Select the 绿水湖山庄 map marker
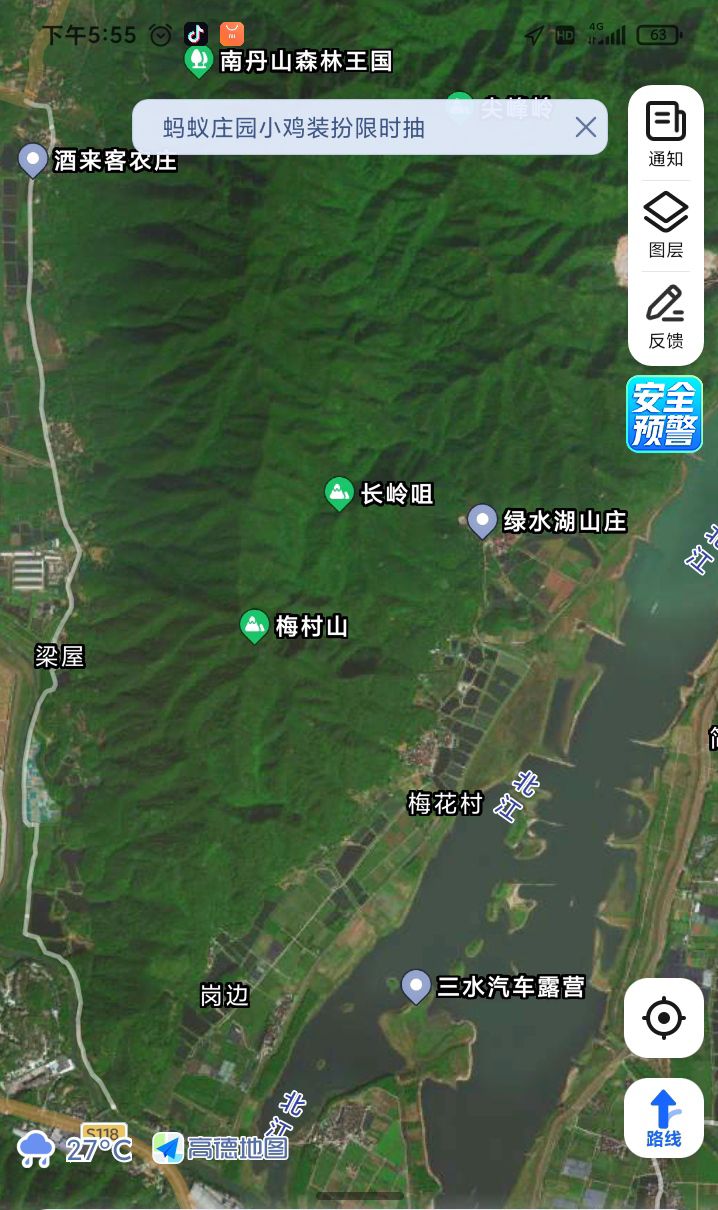This screenshot has height=1210, width=718. click(482, 520)
